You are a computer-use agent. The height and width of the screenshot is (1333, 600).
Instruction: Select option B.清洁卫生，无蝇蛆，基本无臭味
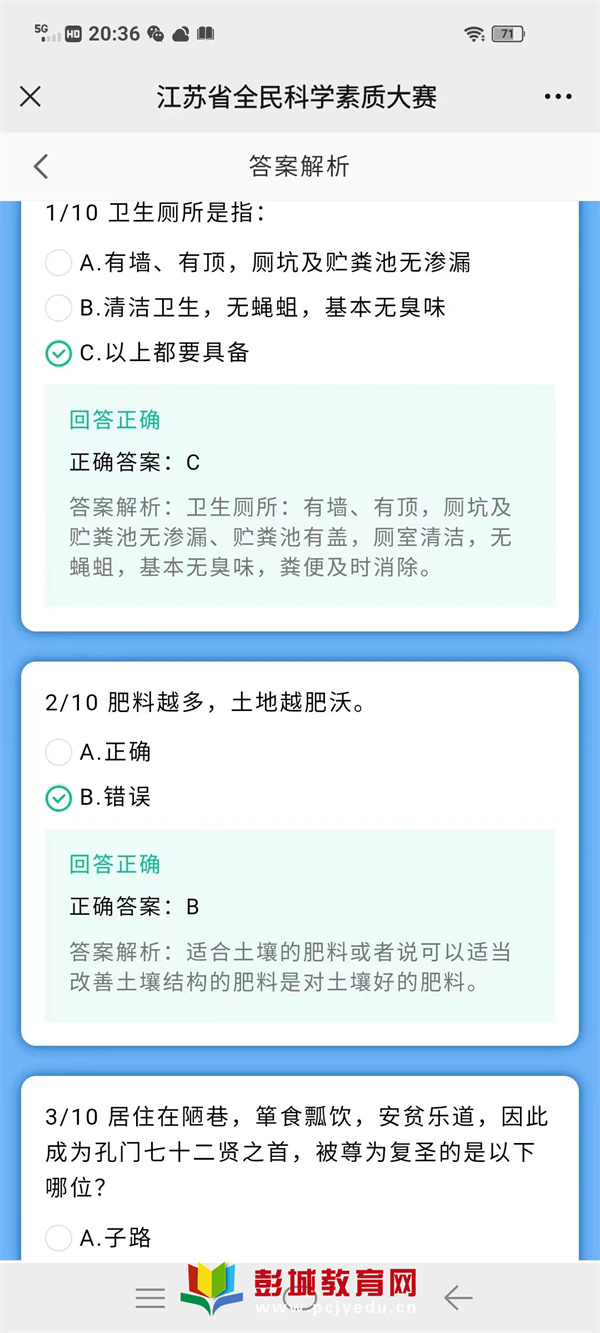(x=59, y=308)
